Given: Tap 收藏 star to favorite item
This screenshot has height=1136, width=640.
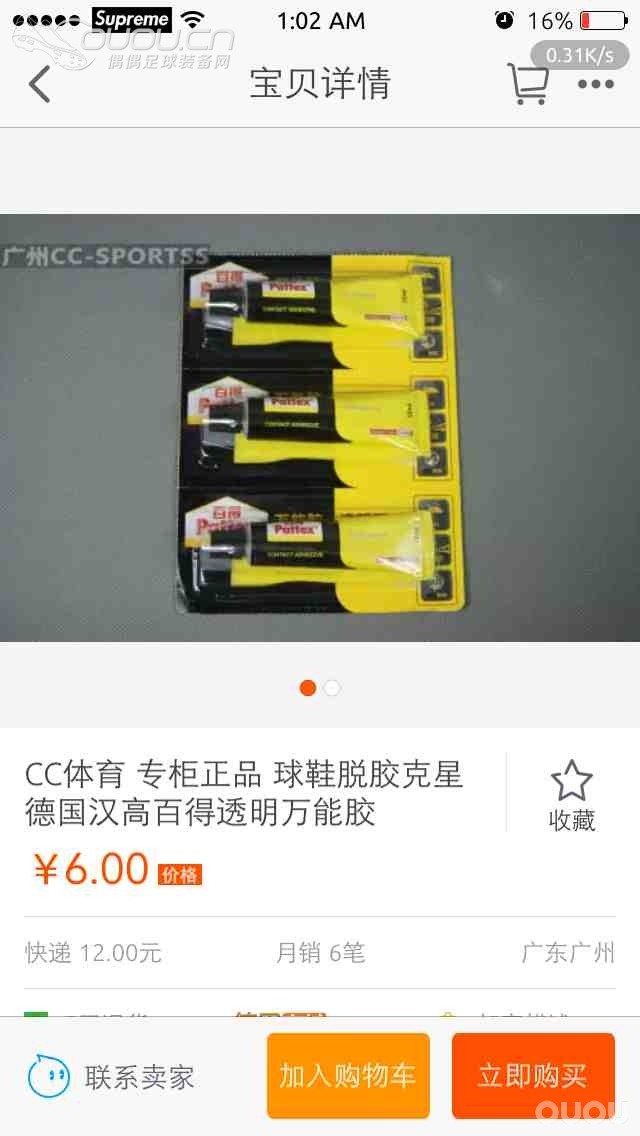Looking at the screenshot, I should [x=572, y=795].
